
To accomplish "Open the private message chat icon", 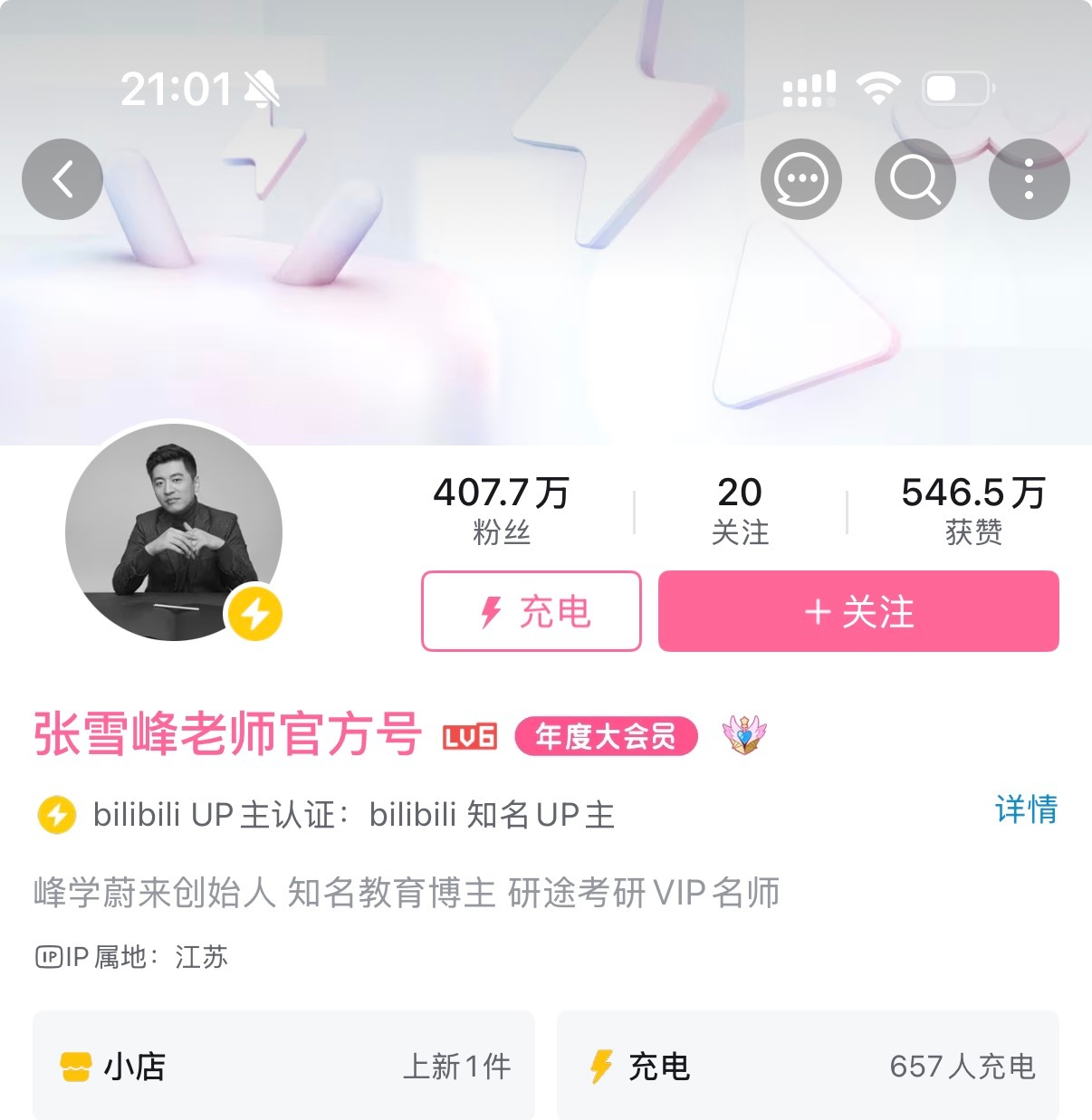I will pyautogui.click(x=802, y=179).
